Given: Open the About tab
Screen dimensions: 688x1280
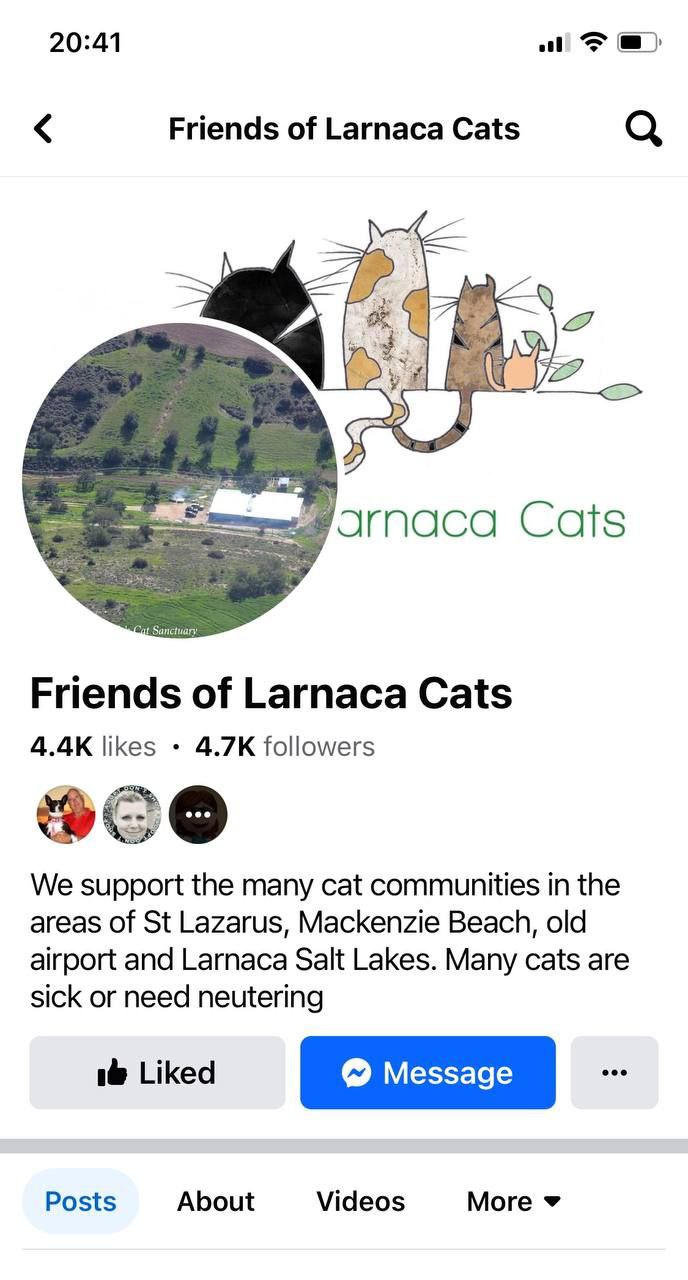Looking at the screenshot, I should [x=216, y=1201].
